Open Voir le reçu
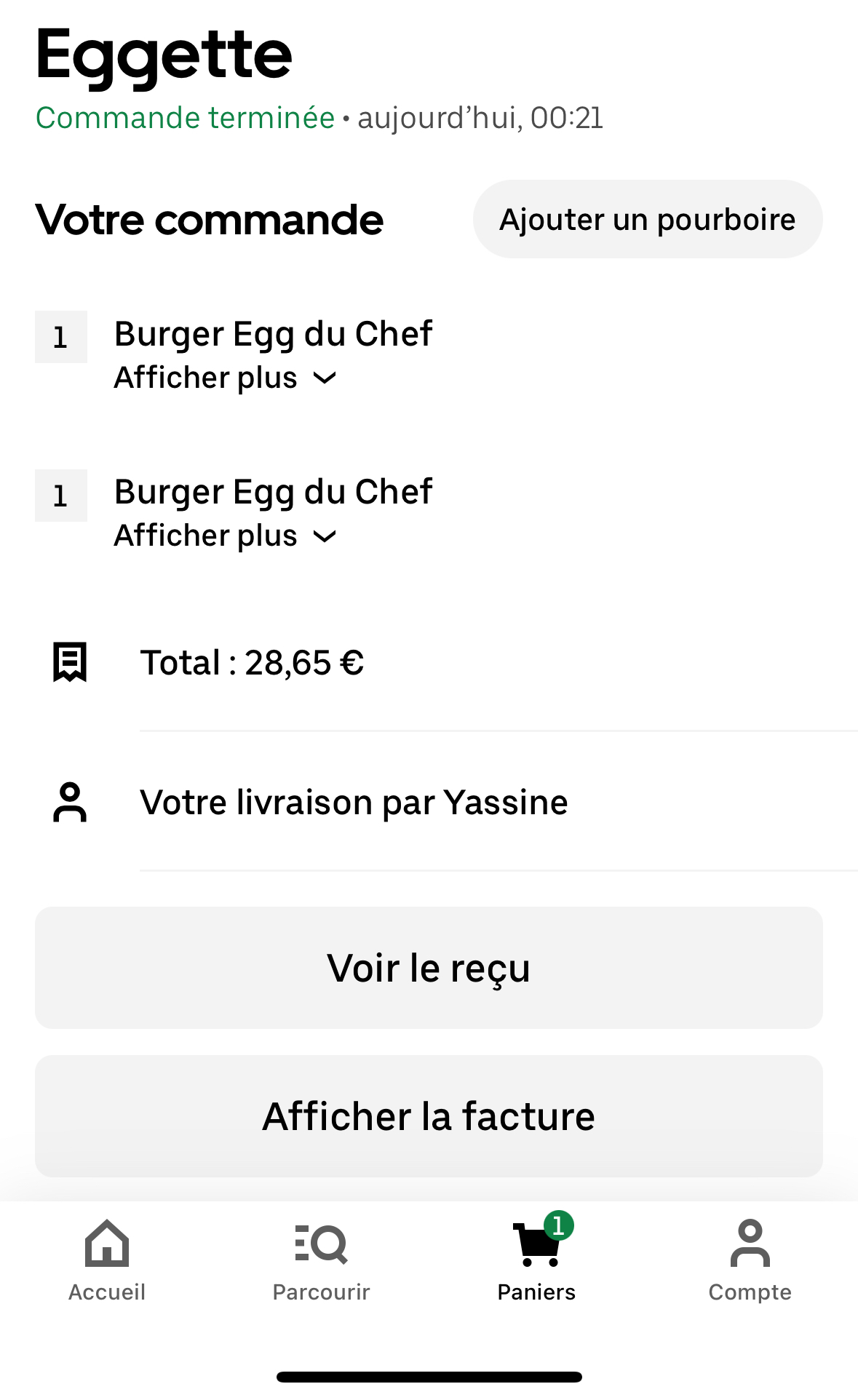 coord(429,968)
